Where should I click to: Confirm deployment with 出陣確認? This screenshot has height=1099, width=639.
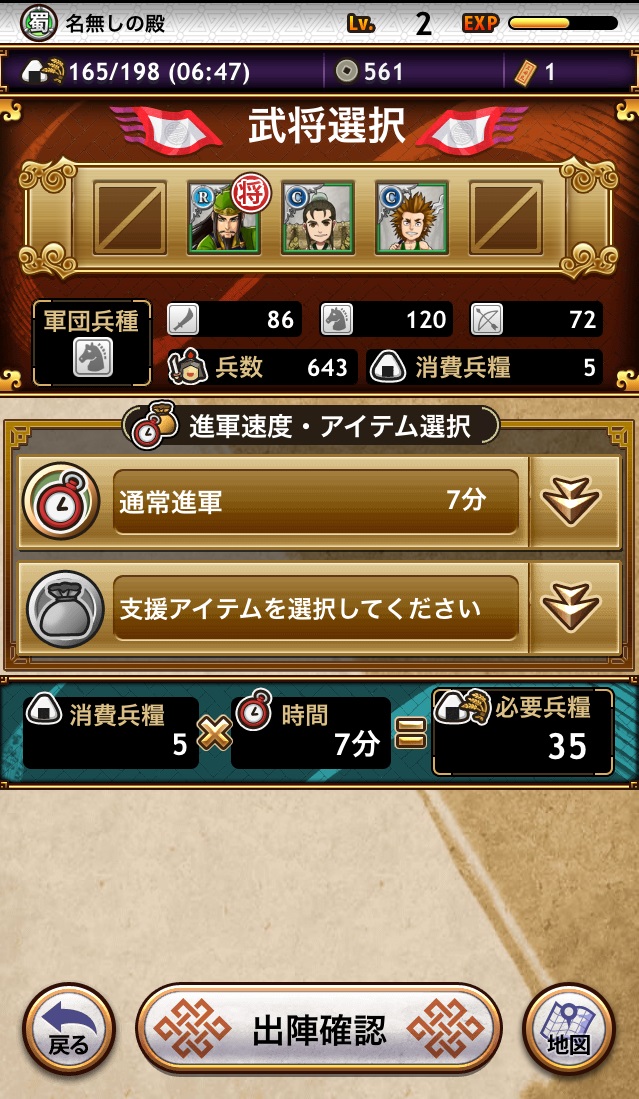click(x=319, y=1029)
